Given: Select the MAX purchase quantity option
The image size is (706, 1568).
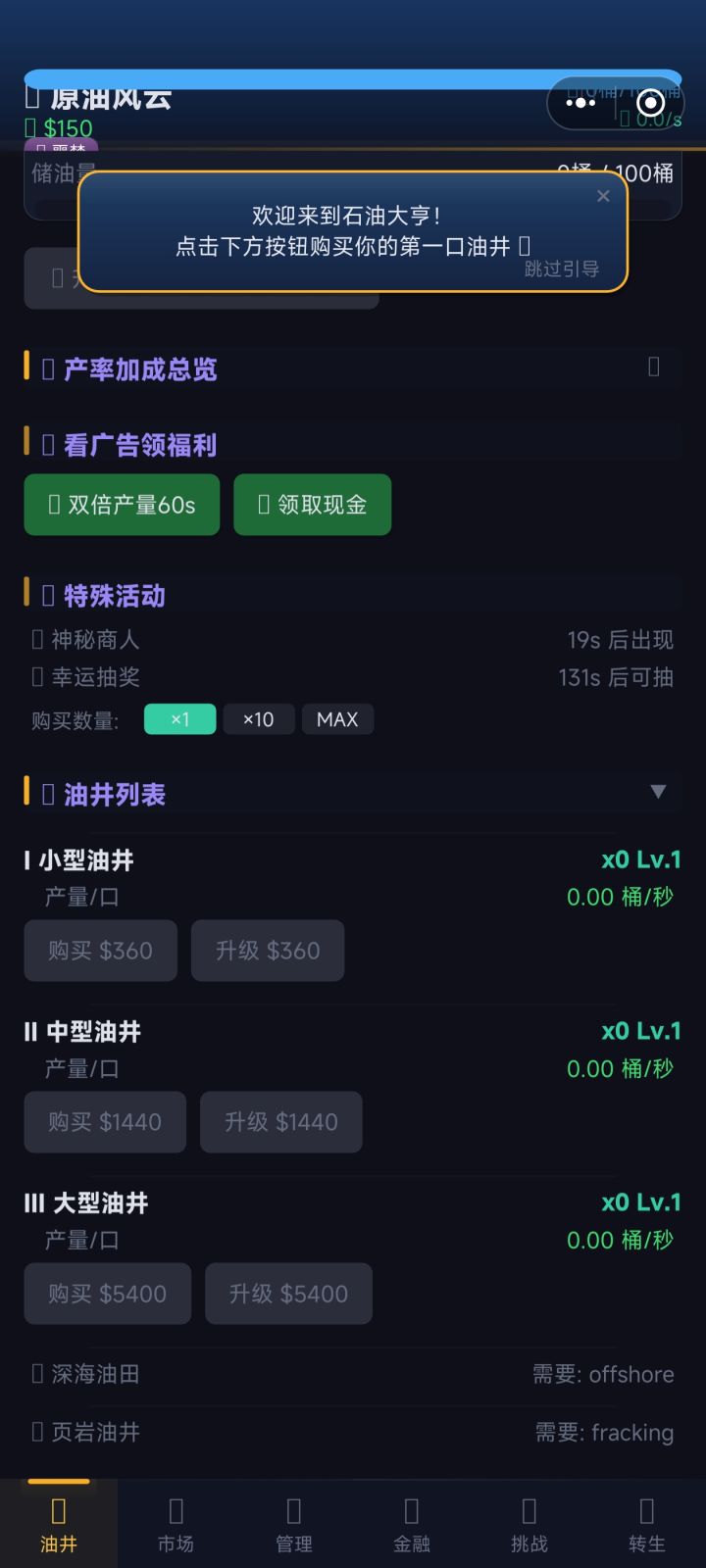Looking at the screenshot, I should 337,718.
